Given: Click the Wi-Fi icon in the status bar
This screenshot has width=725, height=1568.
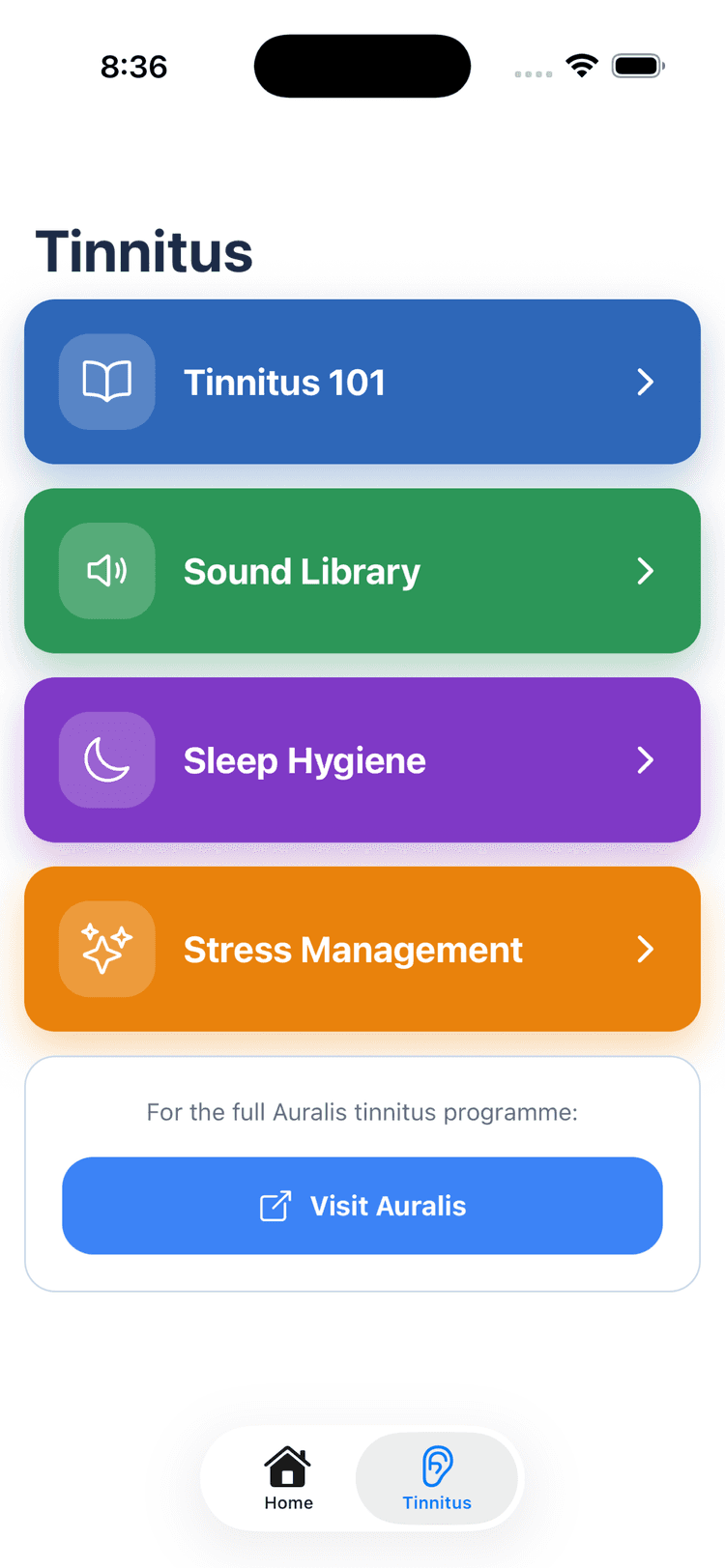Looking at the screenshot, I should click(x=581, y=65).
